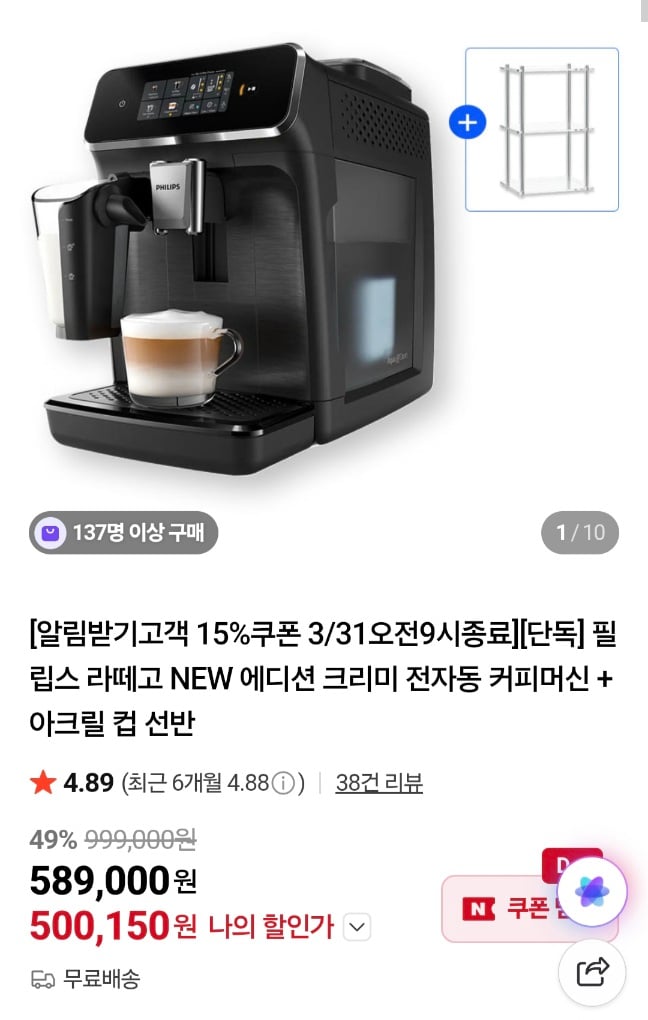Share this Philips coffee machine listing

(x=593, y=969)
